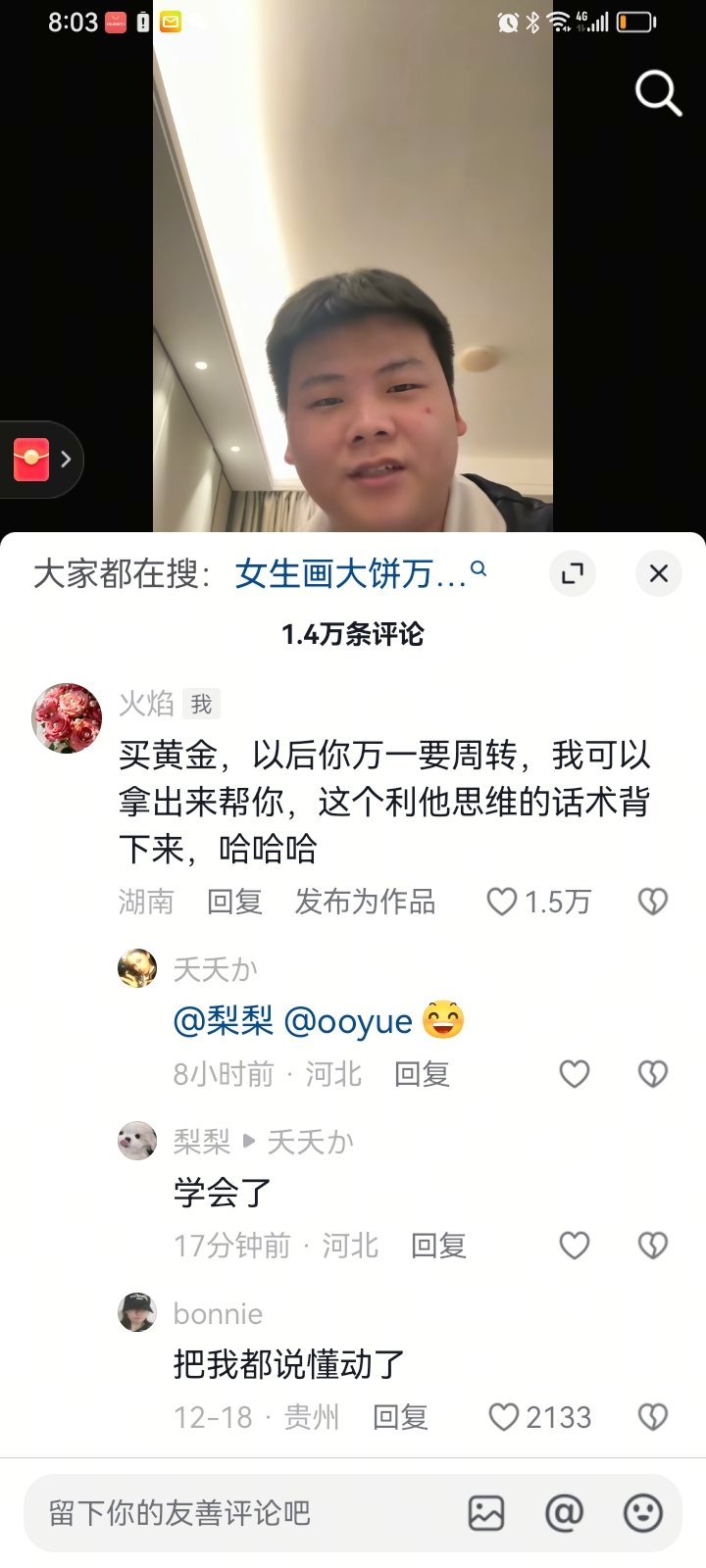
Task: Like 梨梨's reply 学会了
Action: pyautogui.click(x=574, y=1245)
